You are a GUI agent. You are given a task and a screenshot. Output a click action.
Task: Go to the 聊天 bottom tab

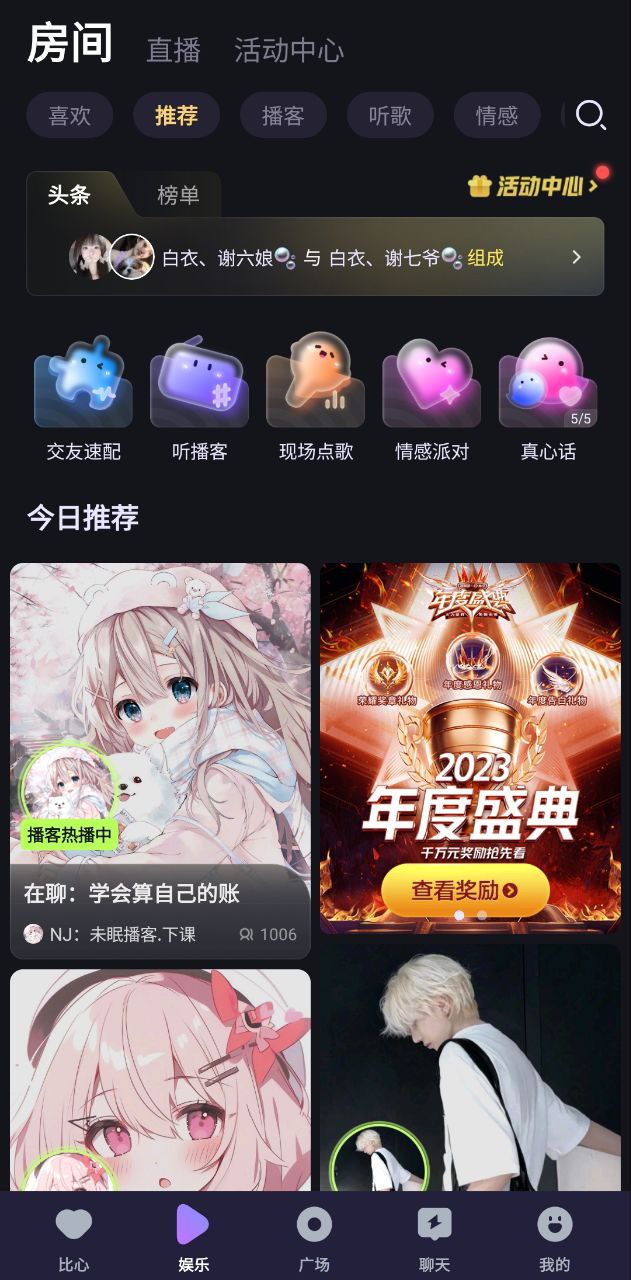434,1238
